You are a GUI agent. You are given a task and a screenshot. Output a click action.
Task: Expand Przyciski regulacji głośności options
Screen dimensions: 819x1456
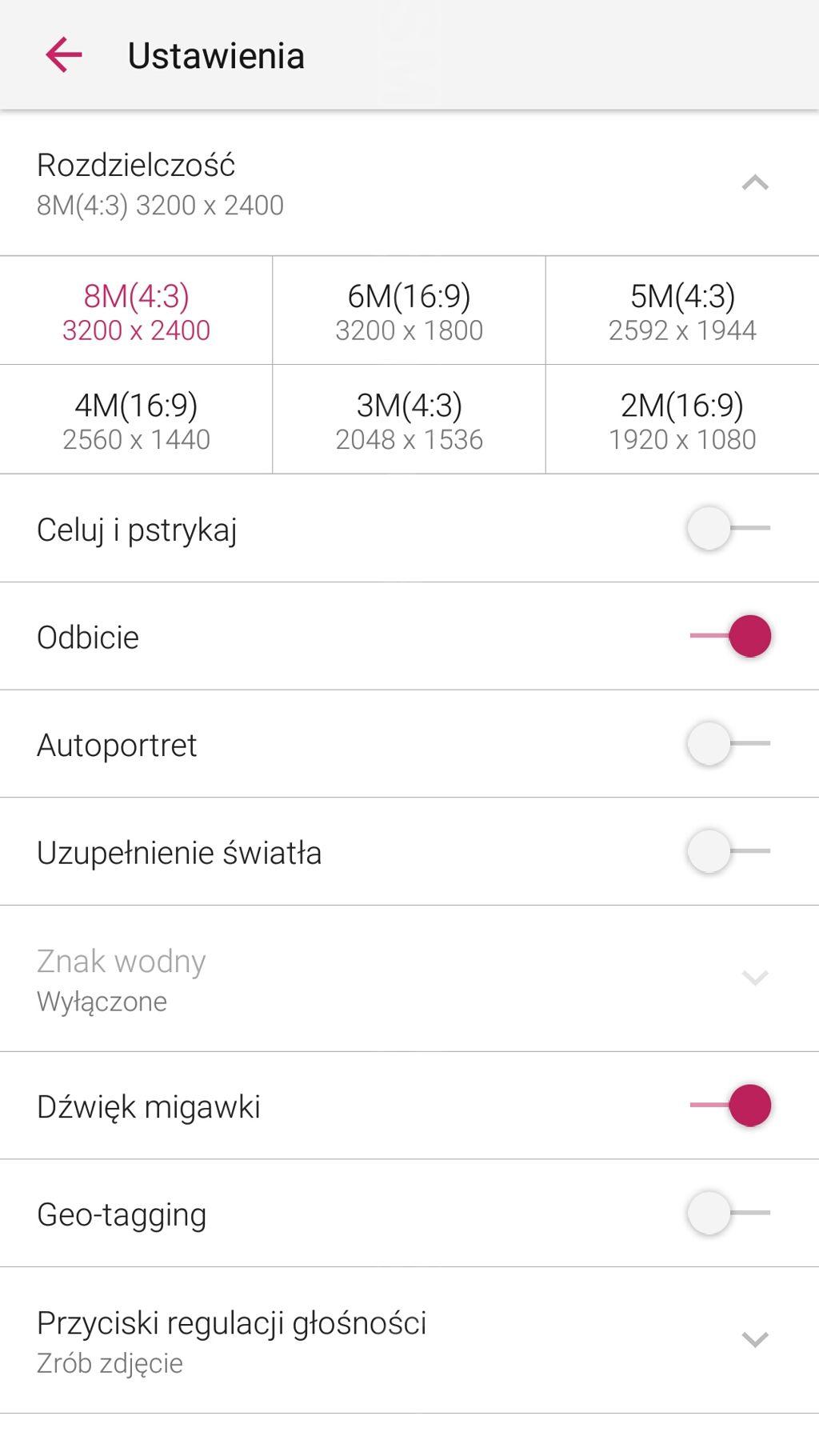point(409,1340)
